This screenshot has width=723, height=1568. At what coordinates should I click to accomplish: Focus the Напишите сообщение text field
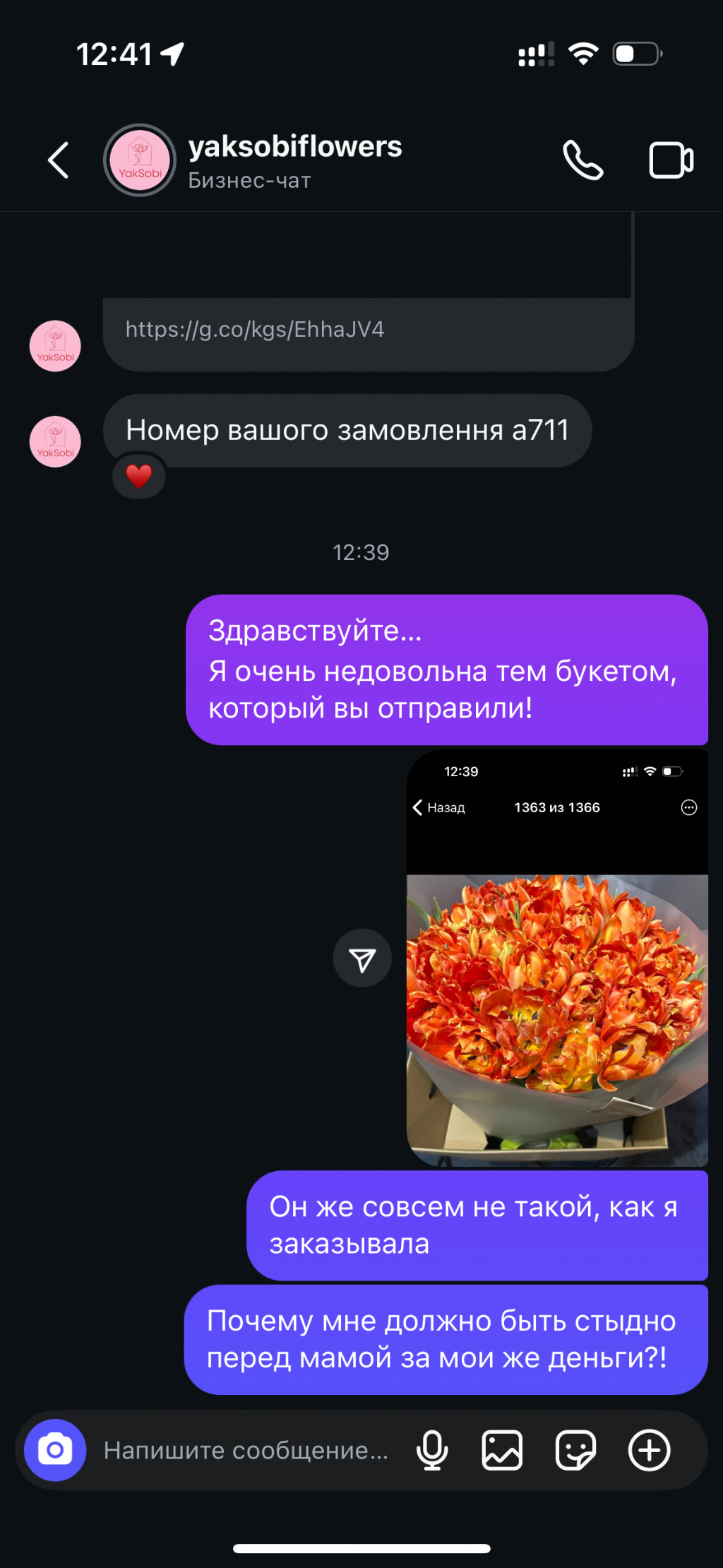[246, 1451]
